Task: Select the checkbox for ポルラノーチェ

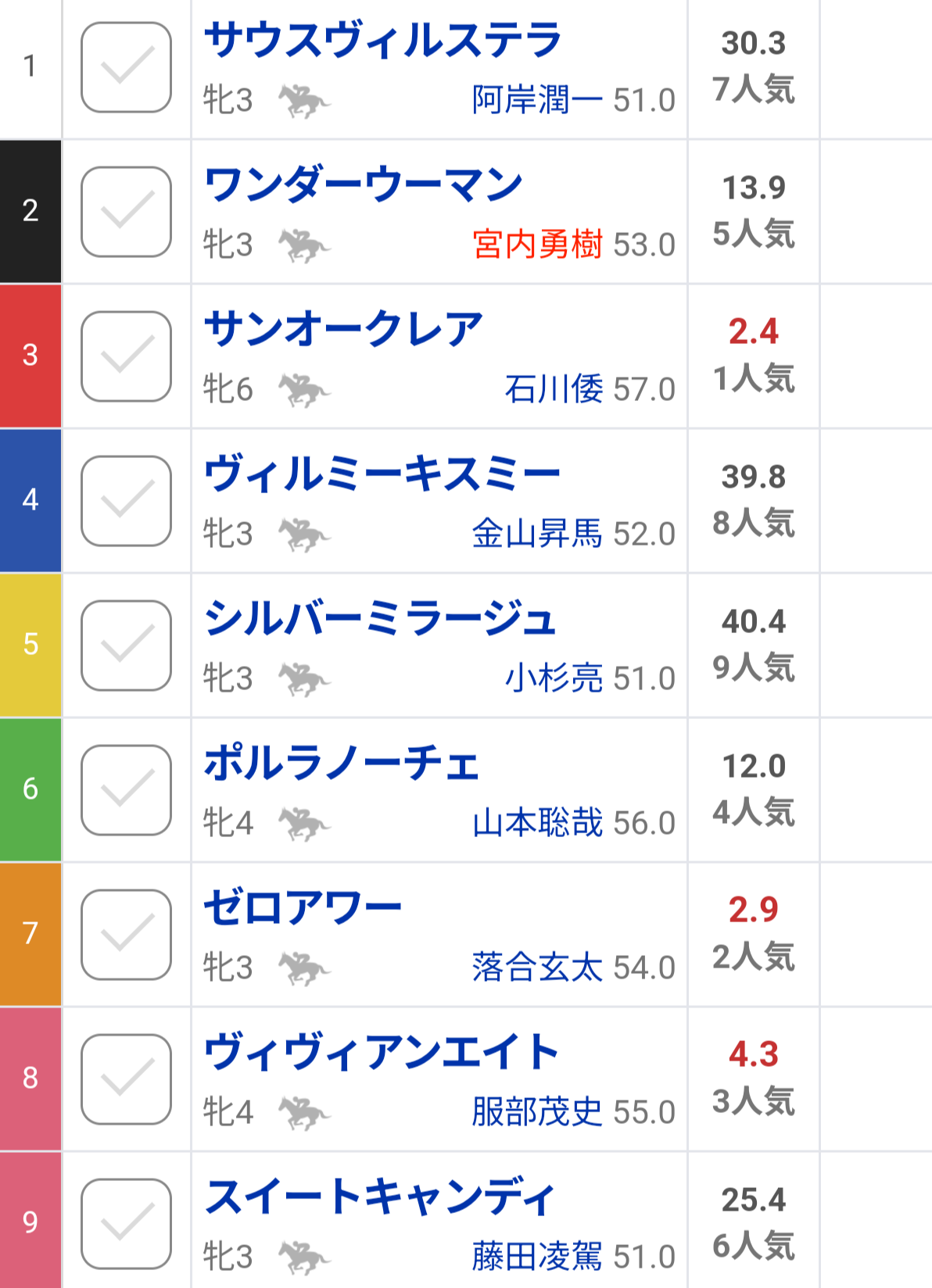Action: coord(126,790)
